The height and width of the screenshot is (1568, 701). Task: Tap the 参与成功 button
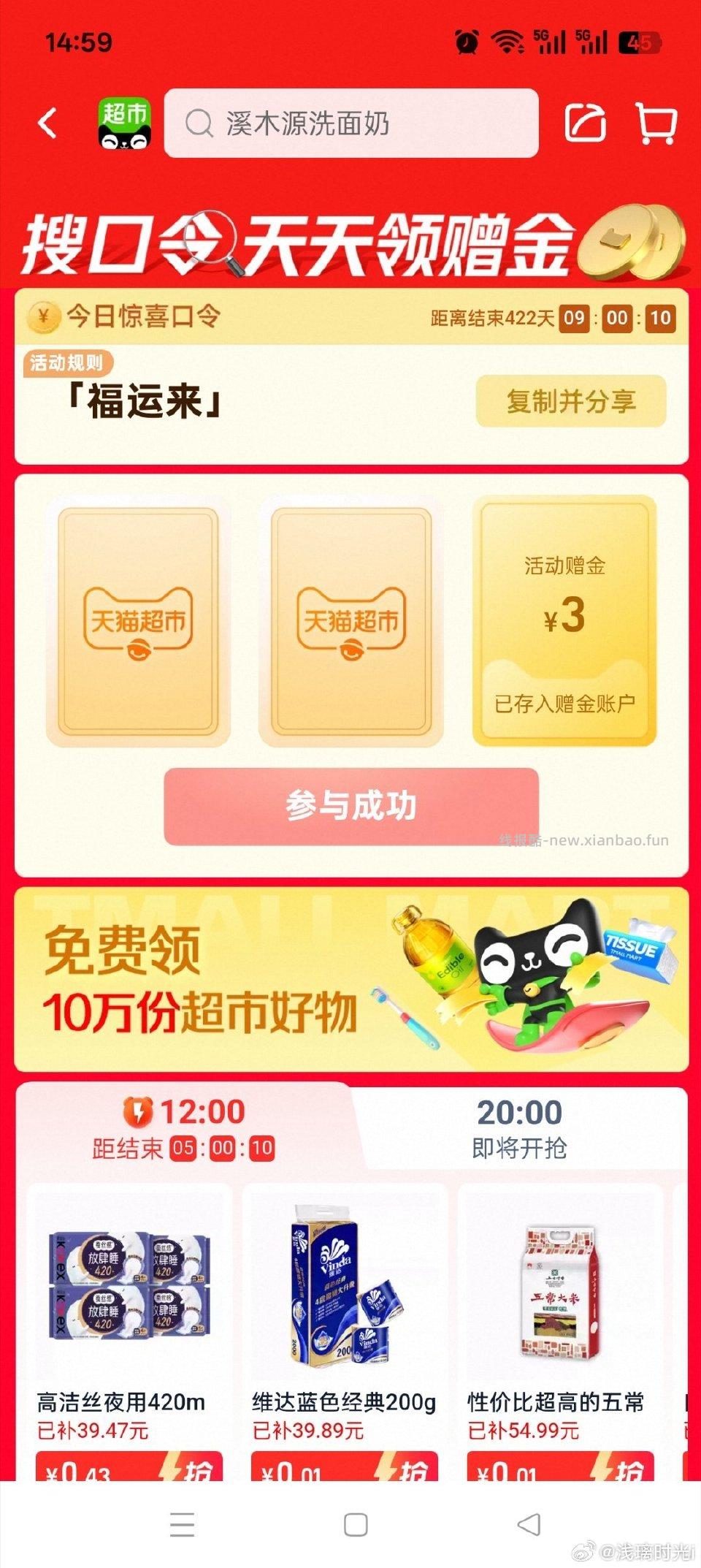click(x=350, y=806)
